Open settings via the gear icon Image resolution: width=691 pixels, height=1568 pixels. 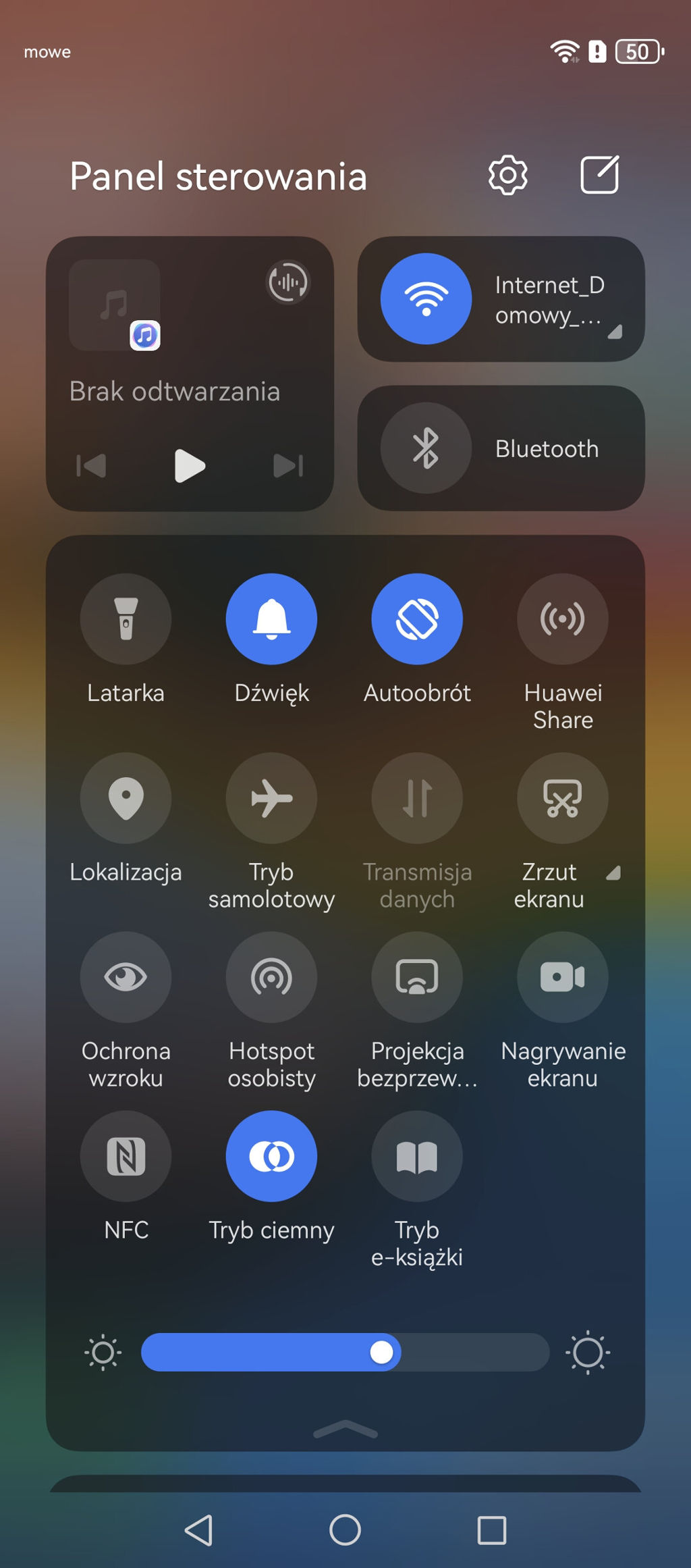point(507,176)
